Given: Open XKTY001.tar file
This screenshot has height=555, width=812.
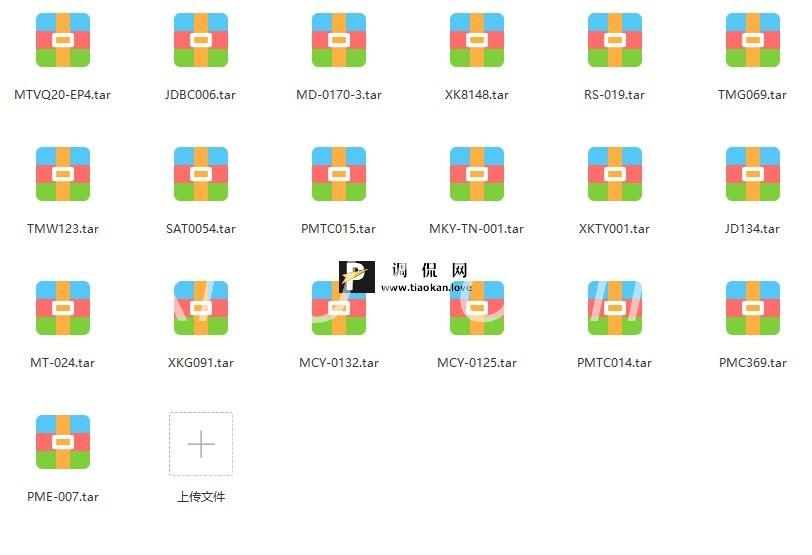Looking at the screenshot, I should point(615,175).
